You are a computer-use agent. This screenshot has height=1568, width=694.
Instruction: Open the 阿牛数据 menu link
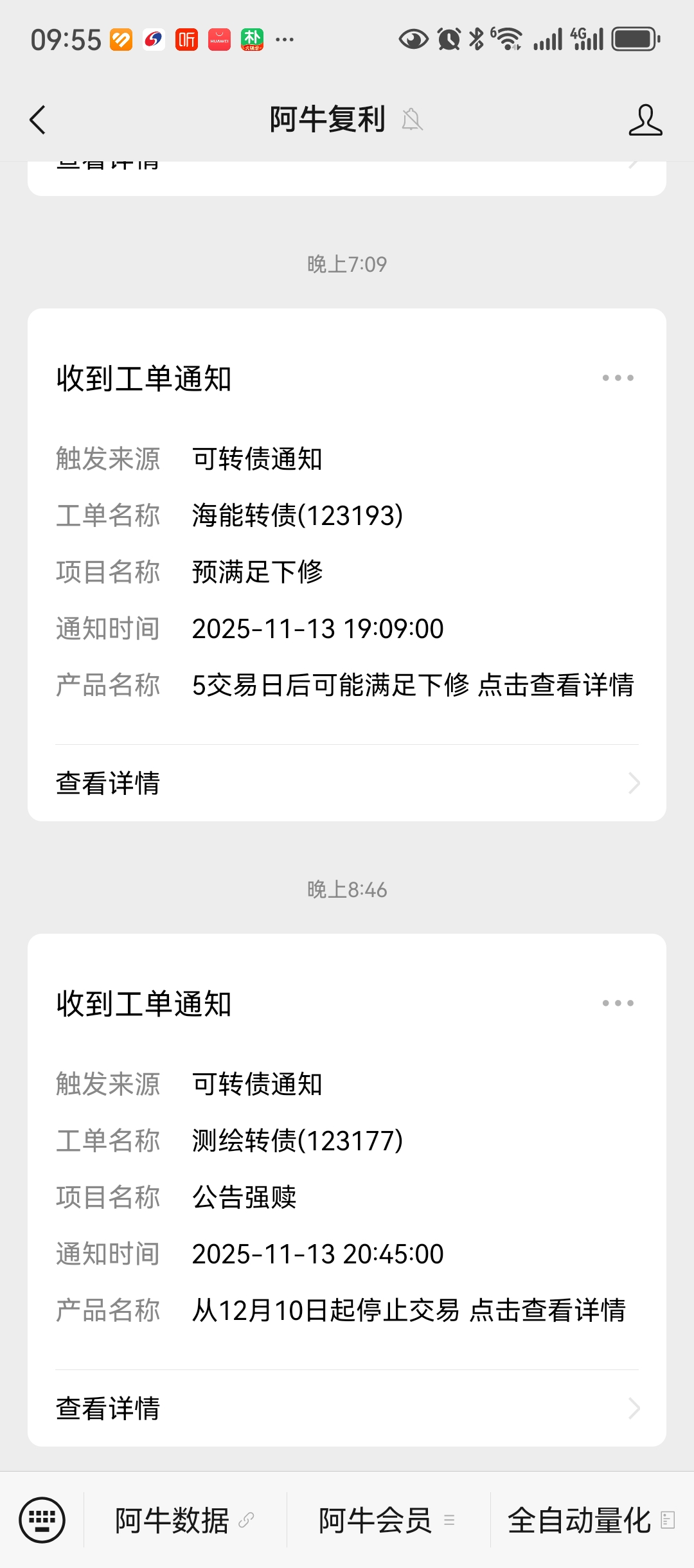pyautogui.click(x=184, y=1520)
